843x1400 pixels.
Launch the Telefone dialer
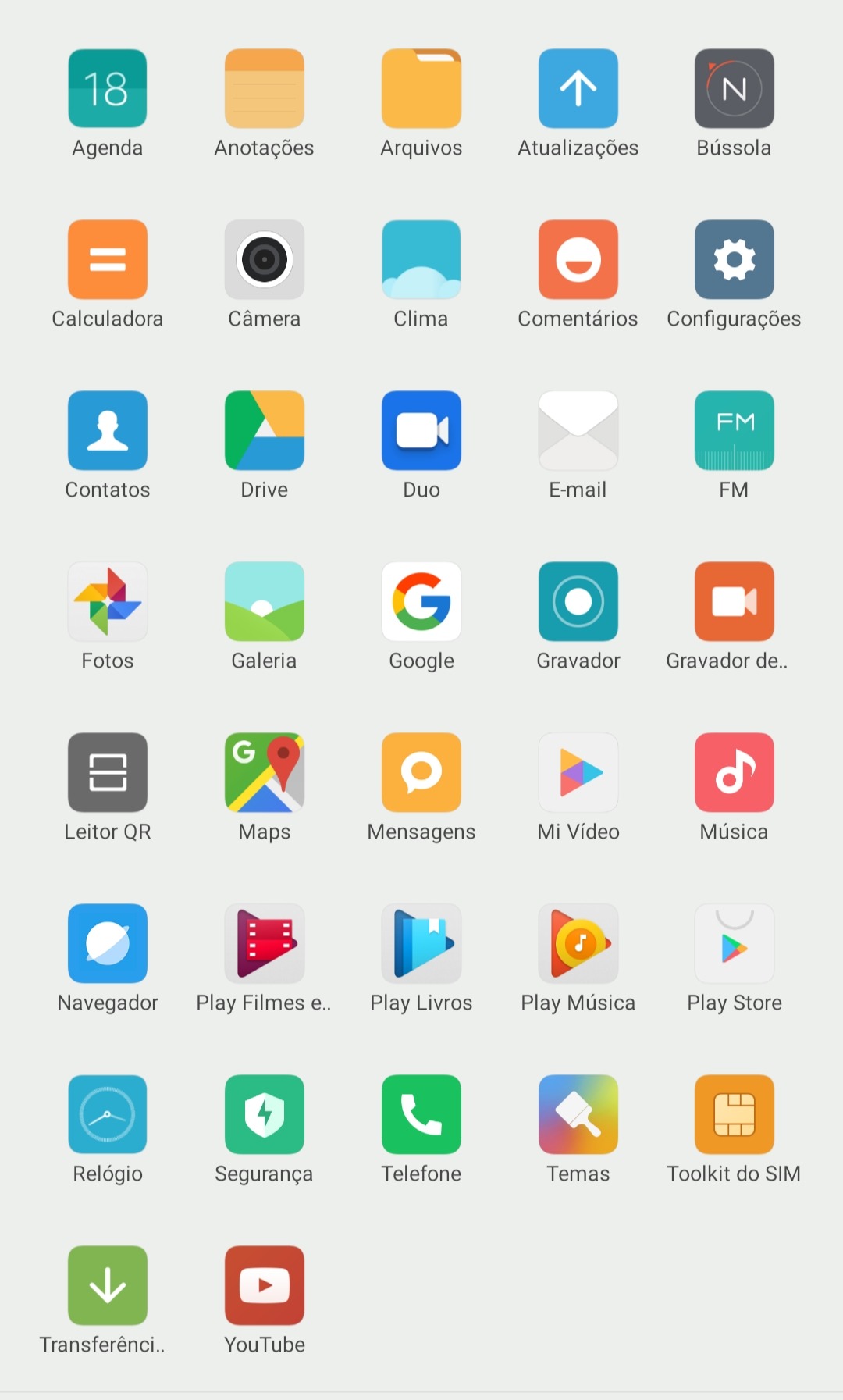tap(421, 1114)
